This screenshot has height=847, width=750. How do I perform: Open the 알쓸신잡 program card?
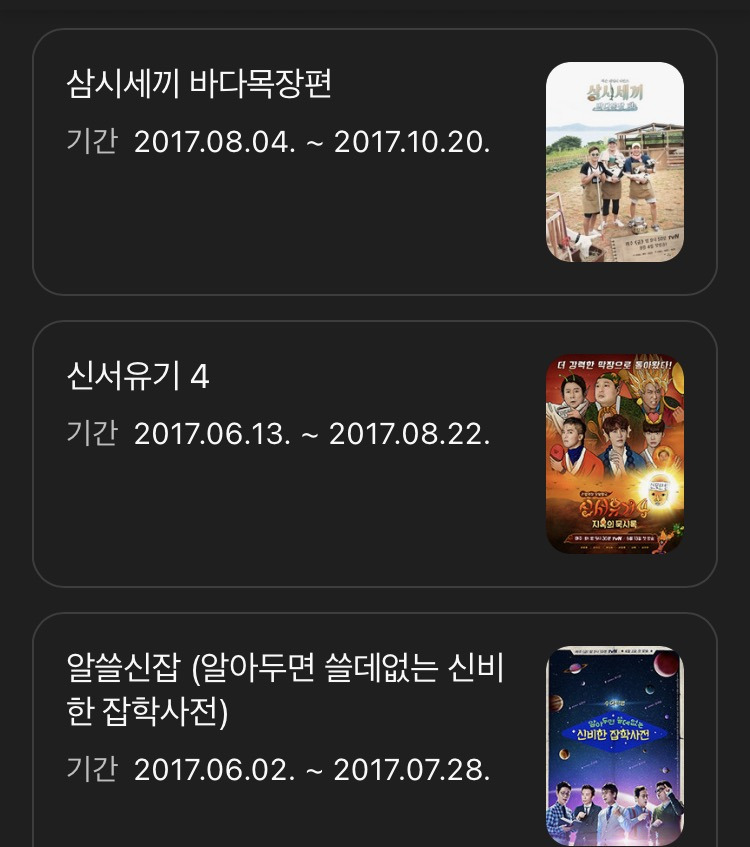374,730
